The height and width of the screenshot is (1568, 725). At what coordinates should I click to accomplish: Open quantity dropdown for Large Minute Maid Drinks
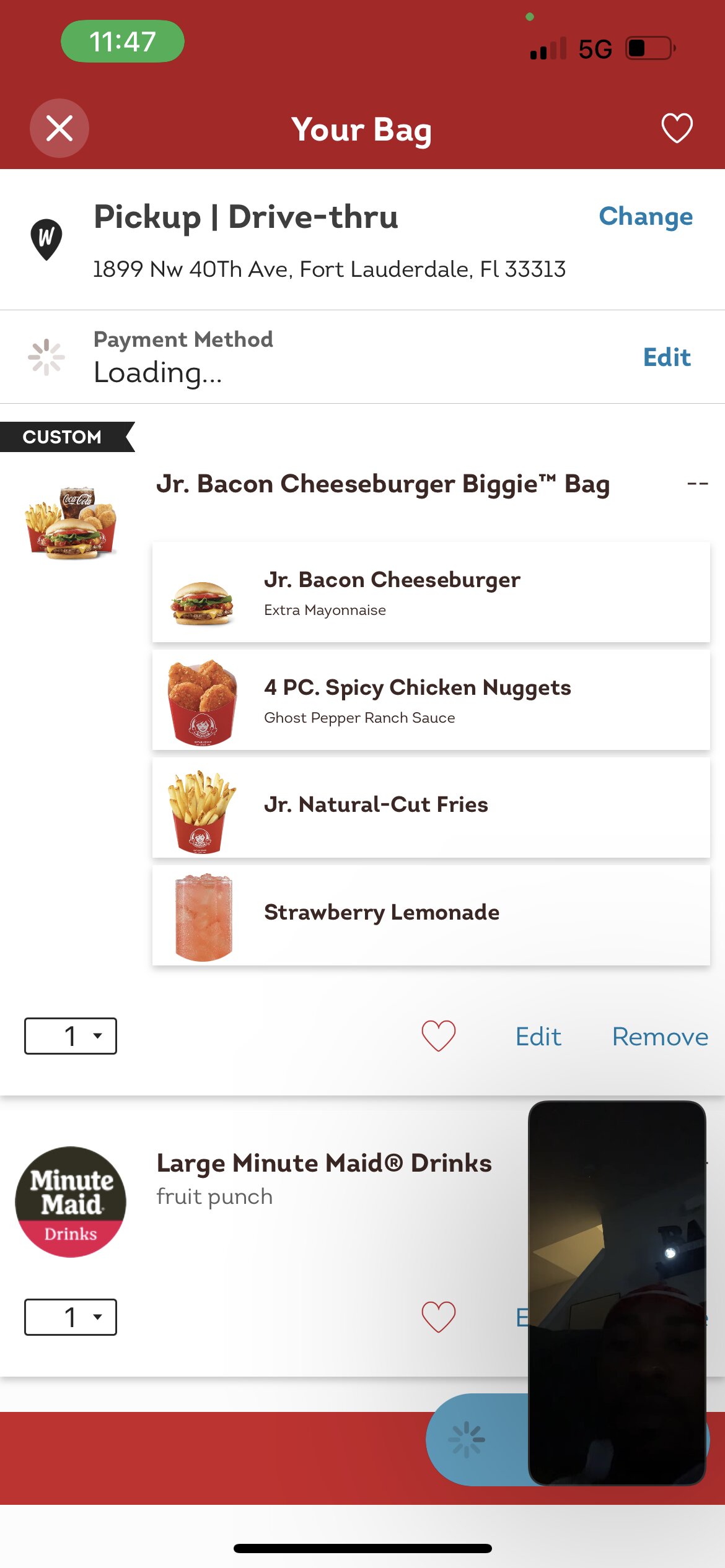71,1317
